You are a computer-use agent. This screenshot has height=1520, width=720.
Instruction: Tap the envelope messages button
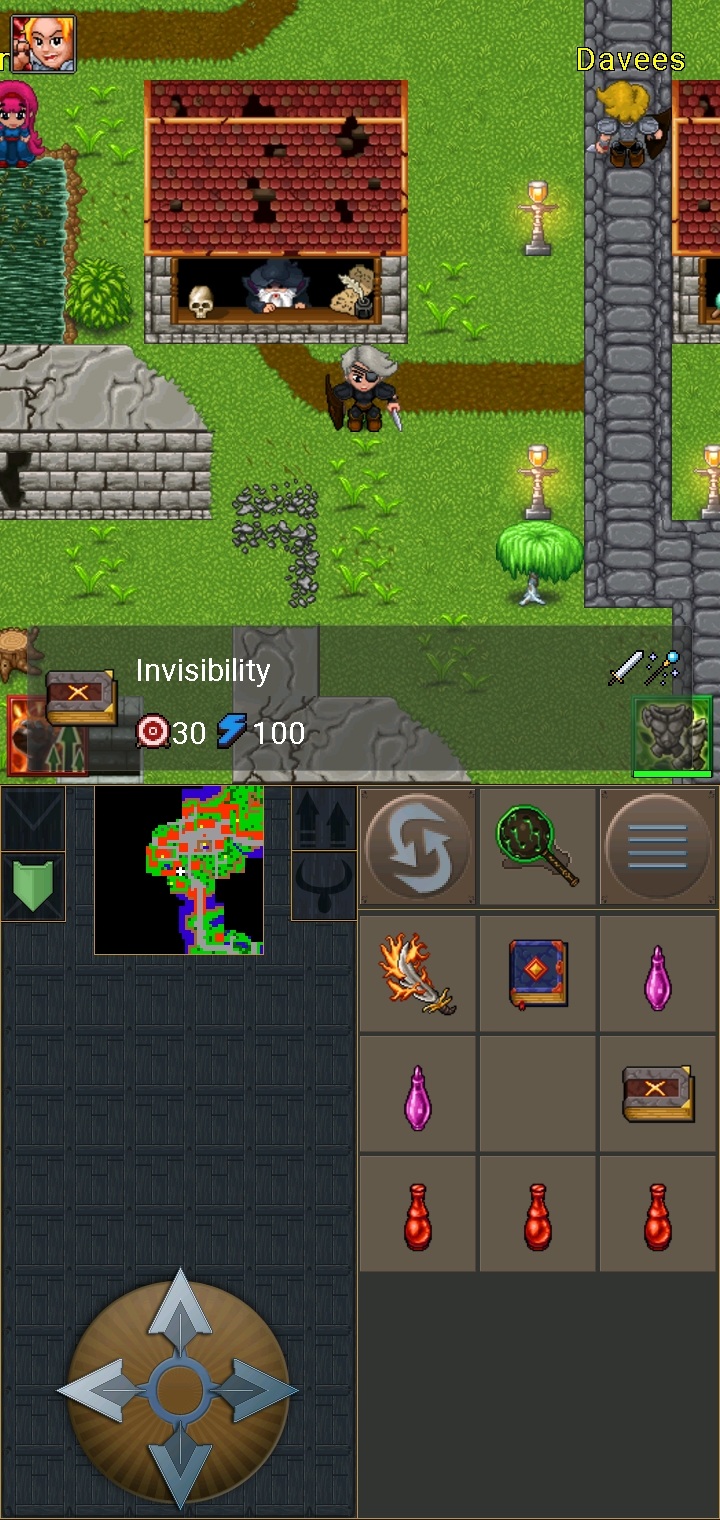click(x=33, y=820)
